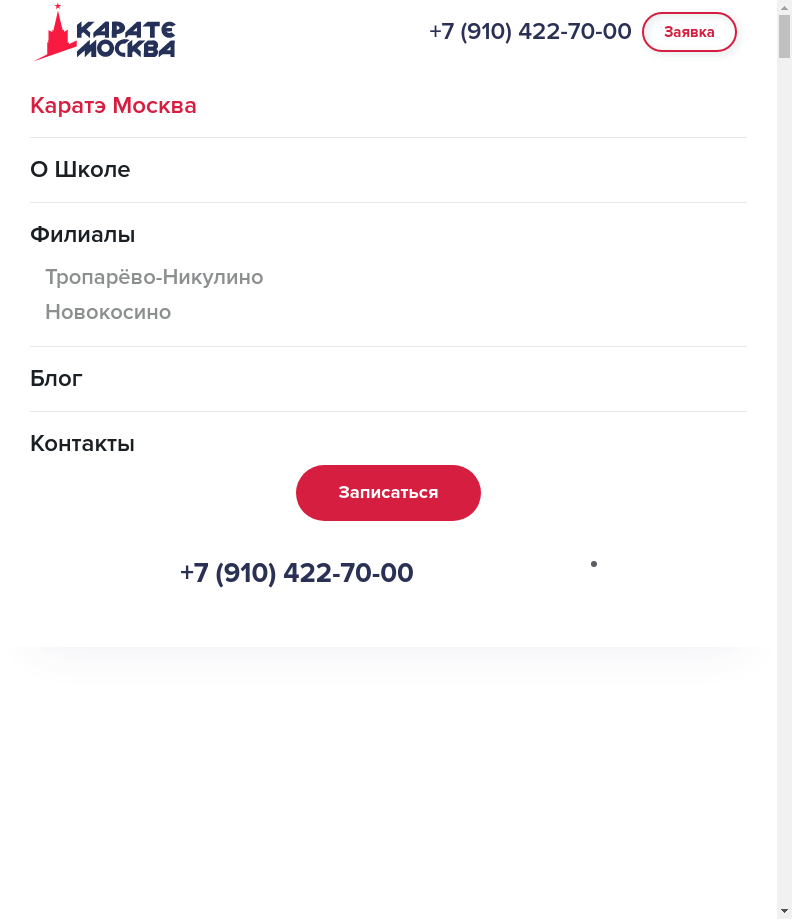792x919 pixels.
Task: Open the Блог page
Action: (x=56, y=379)
